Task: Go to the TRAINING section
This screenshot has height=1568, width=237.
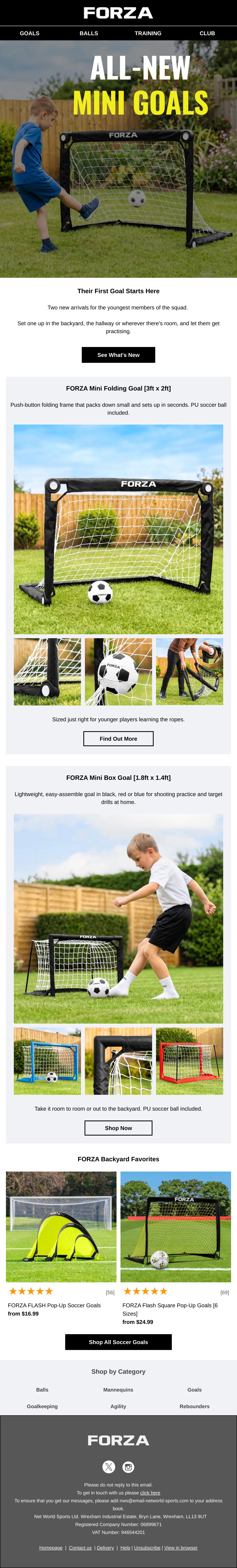Action: [148, 33]
